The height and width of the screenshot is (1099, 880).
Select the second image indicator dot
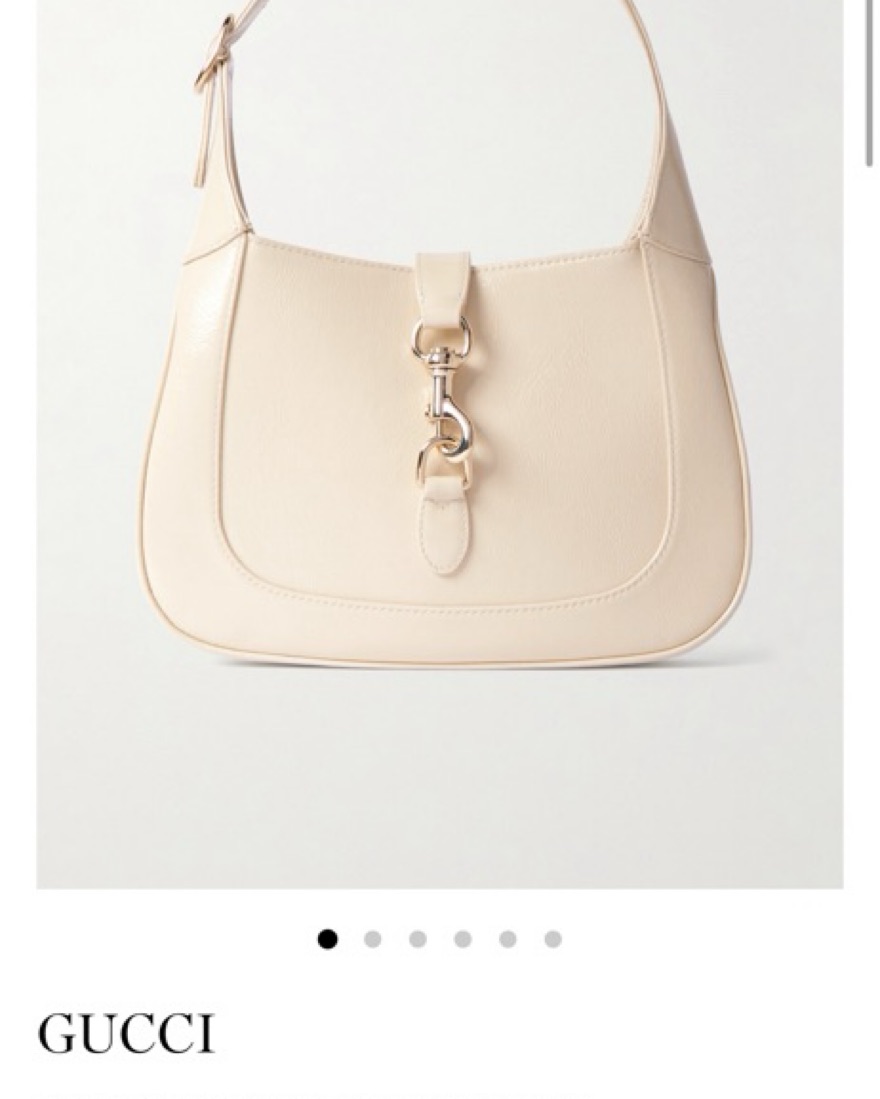373,939
